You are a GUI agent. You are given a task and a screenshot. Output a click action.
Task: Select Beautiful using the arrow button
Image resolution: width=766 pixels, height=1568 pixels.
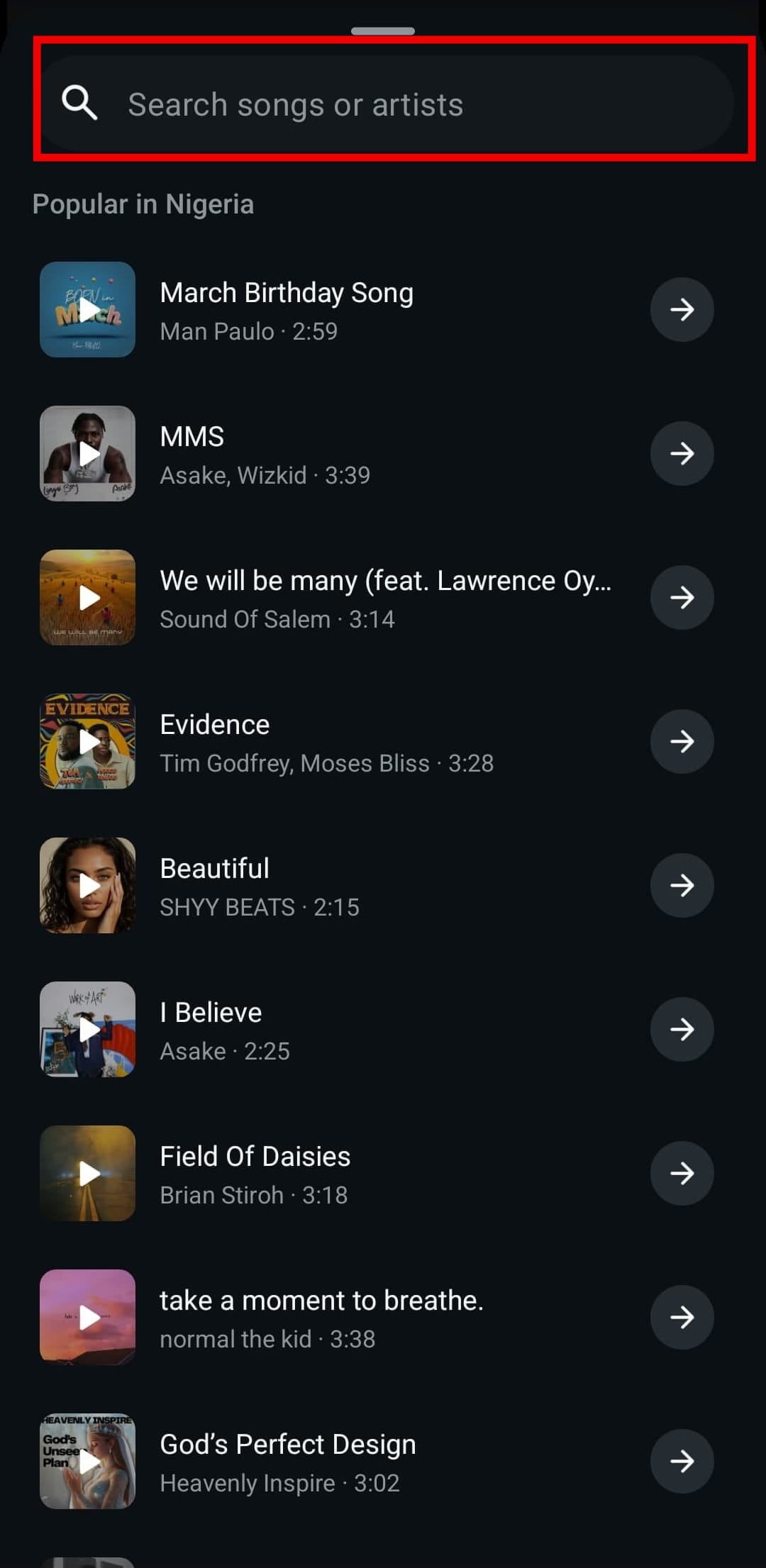[682, 886]
